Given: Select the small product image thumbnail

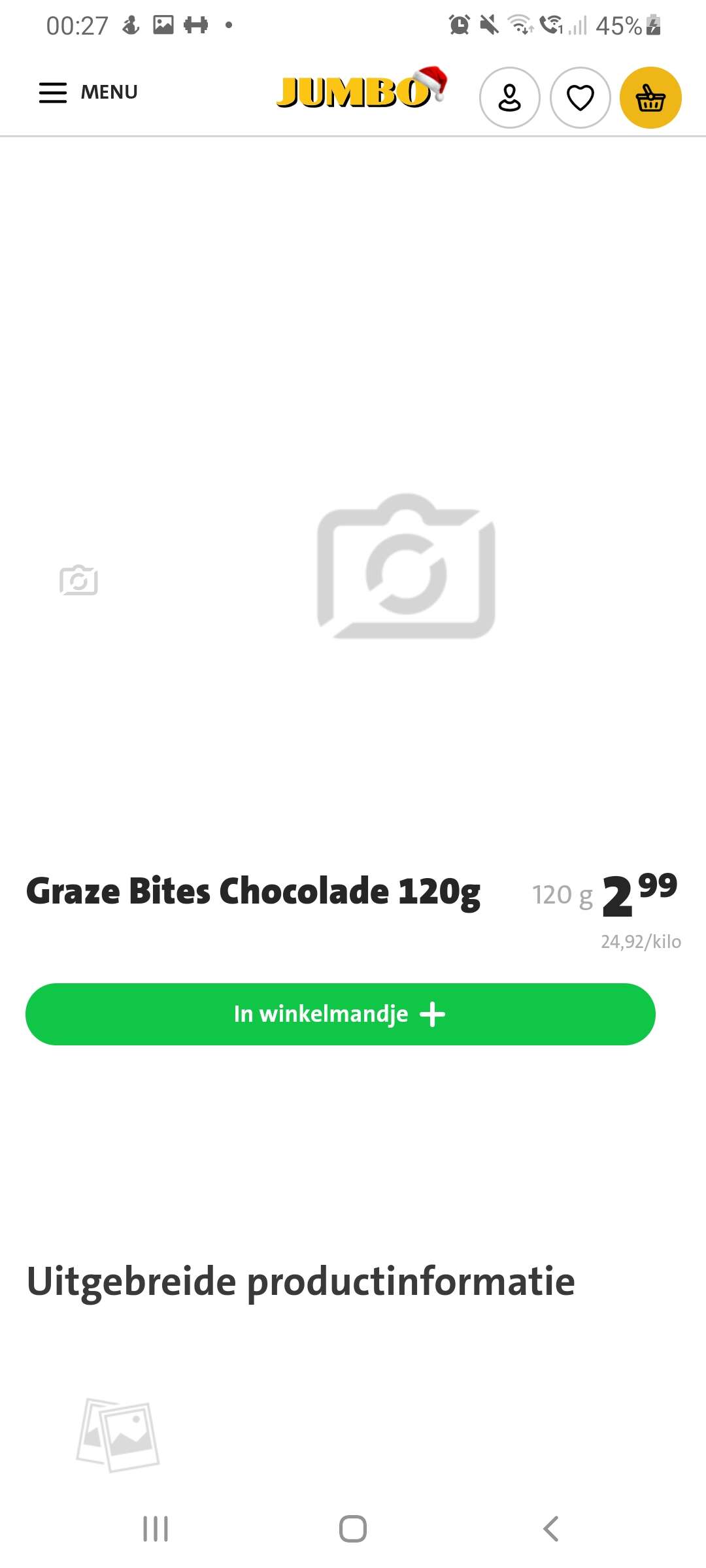Looking at the screenshot, I should tap(78, 580).
